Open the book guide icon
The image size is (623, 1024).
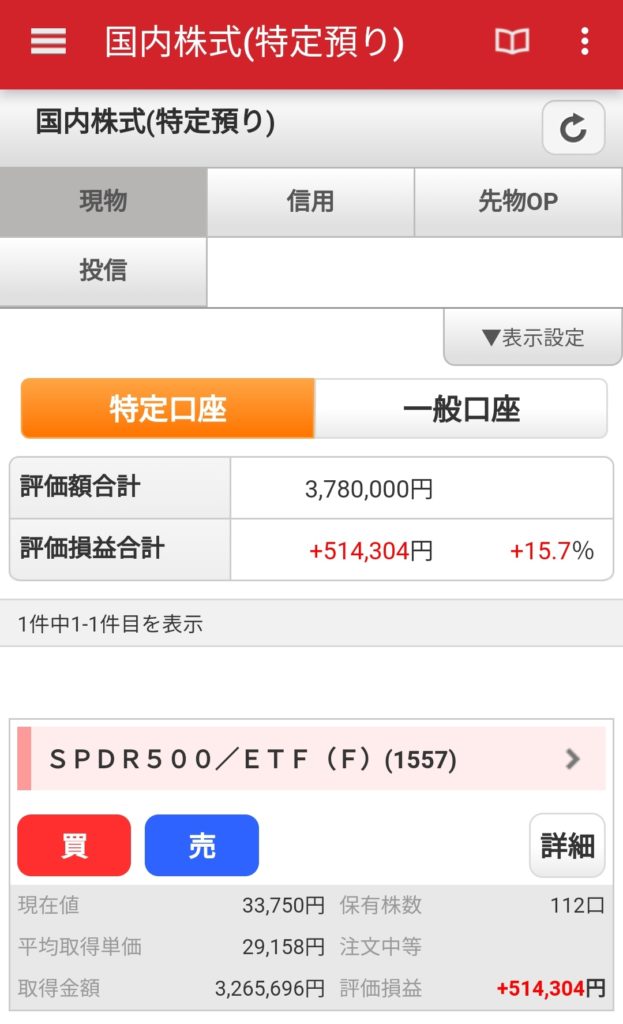click(x=512, y=42)
